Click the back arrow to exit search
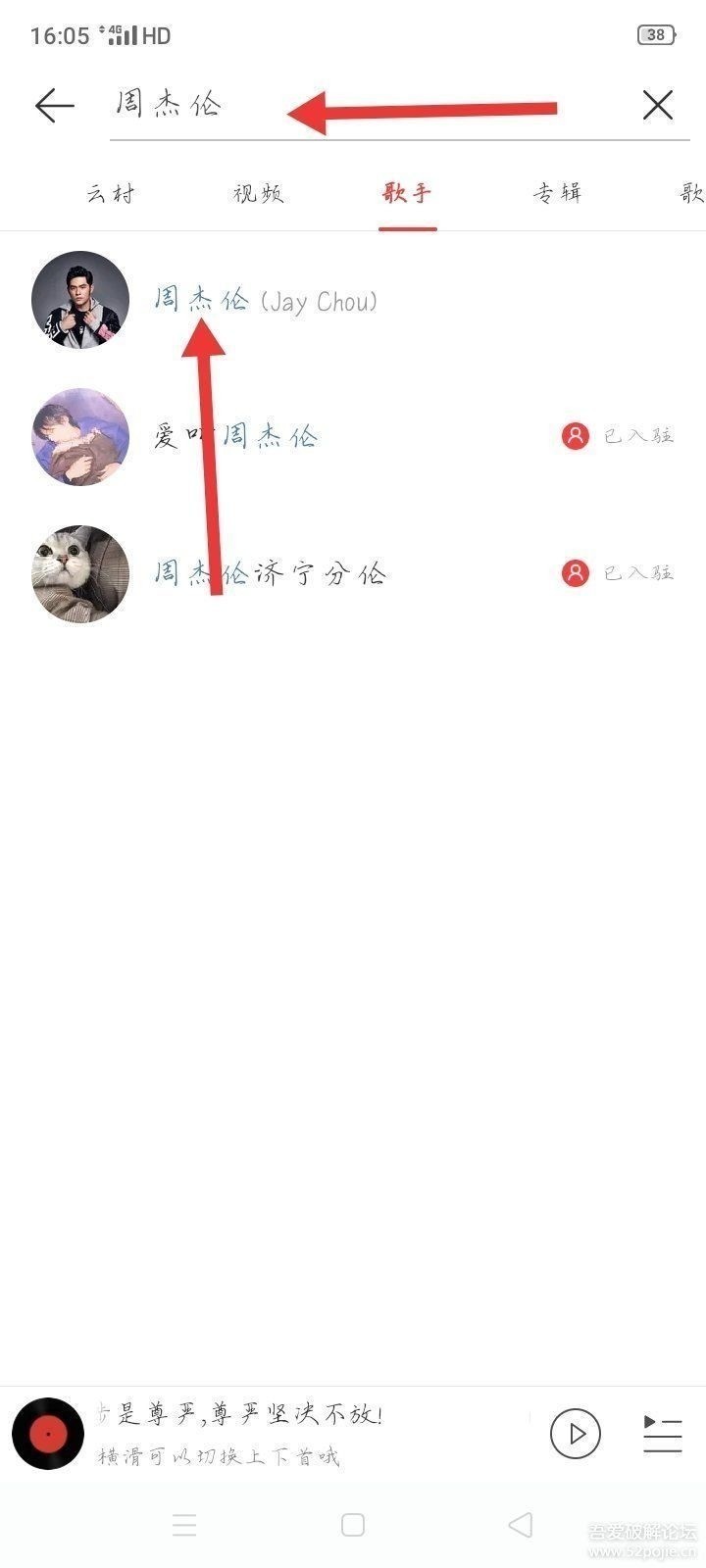 [x=54, y=106]
